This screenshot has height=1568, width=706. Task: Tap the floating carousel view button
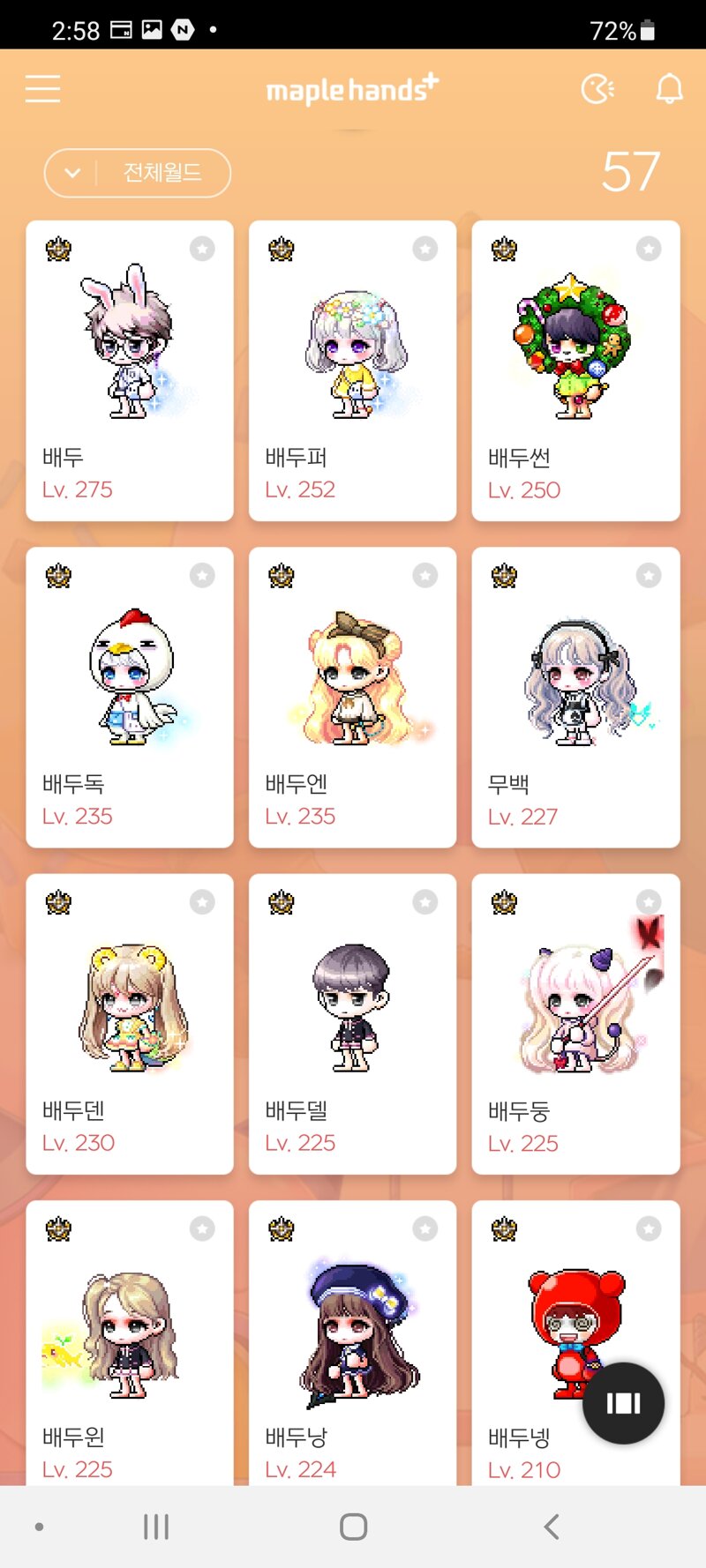(x=623, y=1403)
